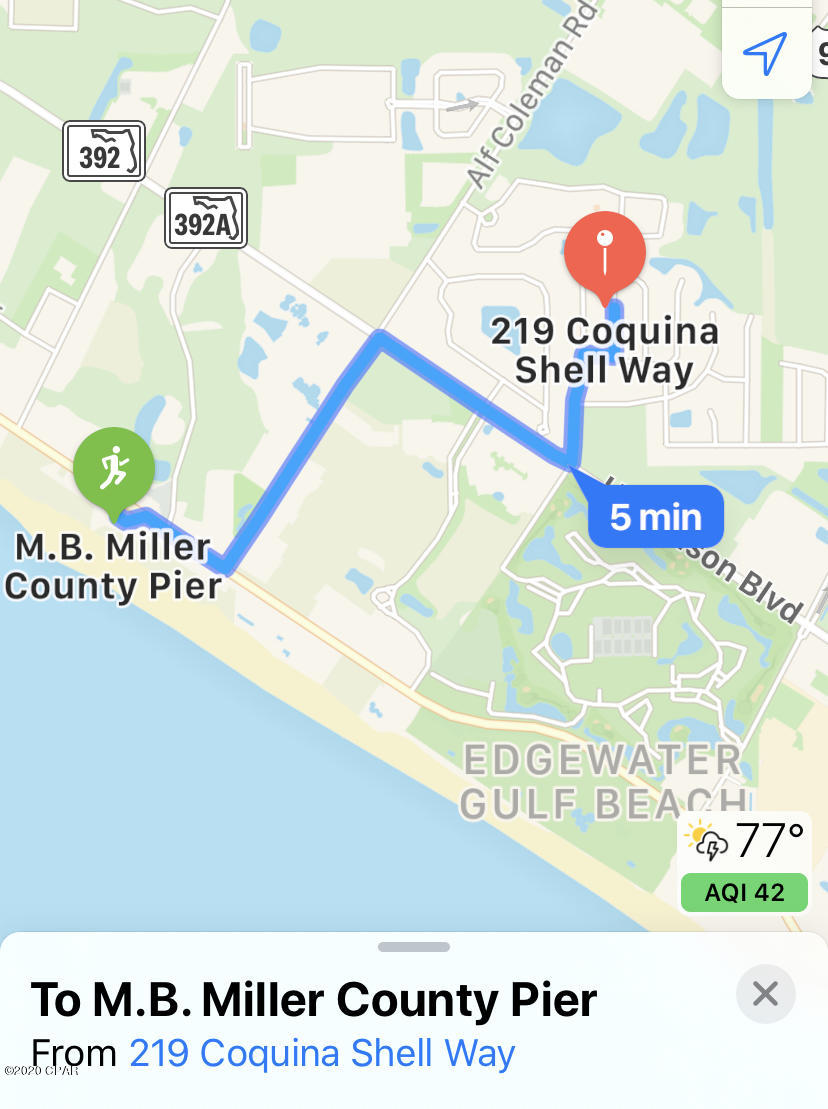Close the route card with X
828x1109 pixels.
tap(765, 994)
